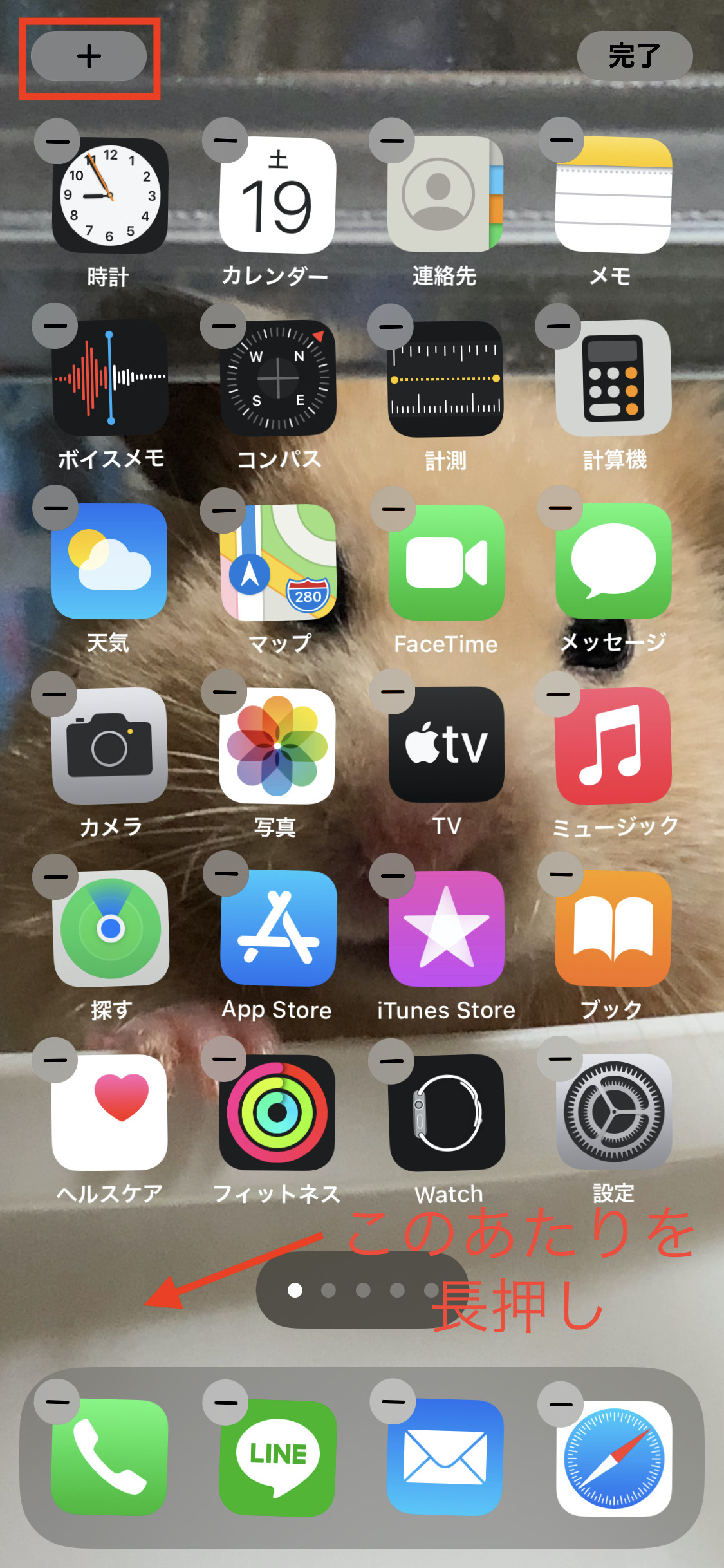Tap the LINE icon in the dock

pyautogui.click(x=277, y=1457)
